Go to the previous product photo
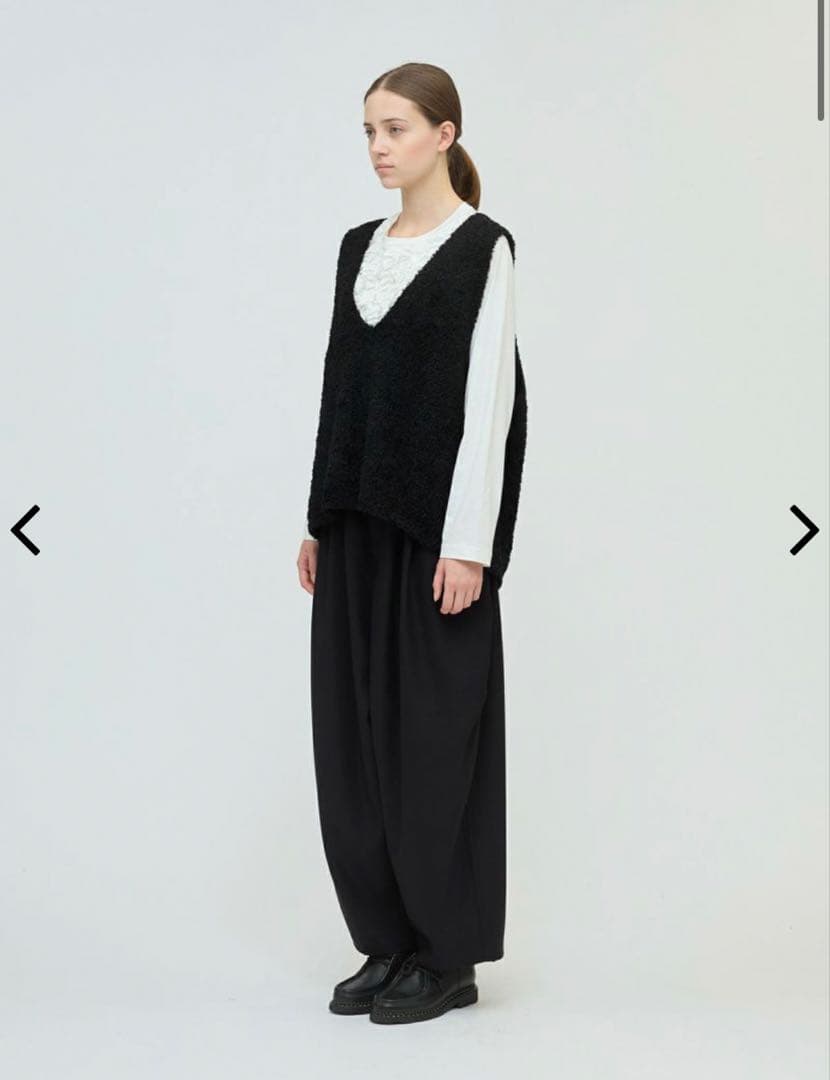This screenshot has width=830, height=1080. click(x=25, y=530)
